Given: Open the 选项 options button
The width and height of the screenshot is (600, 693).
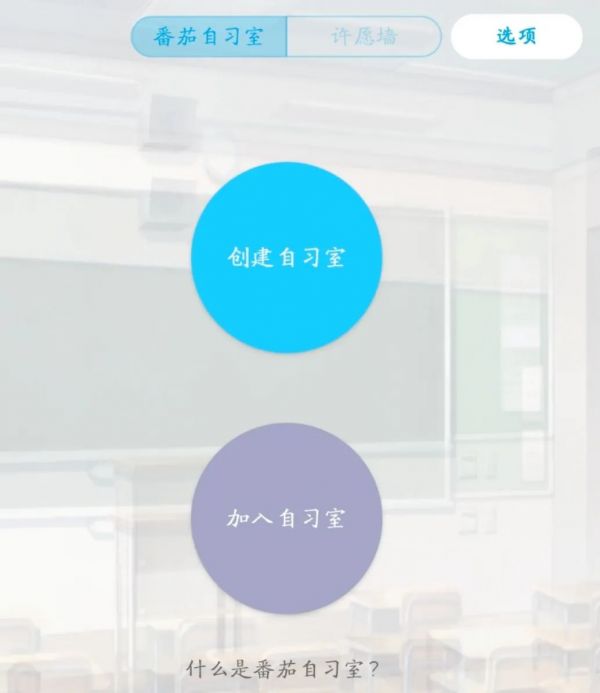Looking at the screenshot, I should pos(516,37).
